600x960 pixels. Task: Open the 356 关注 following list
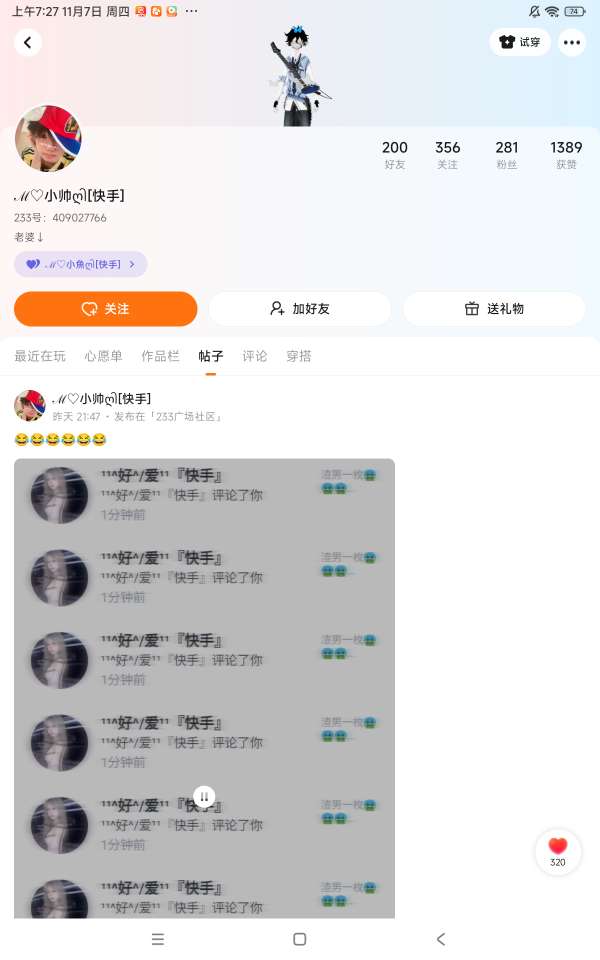[448, 155]
